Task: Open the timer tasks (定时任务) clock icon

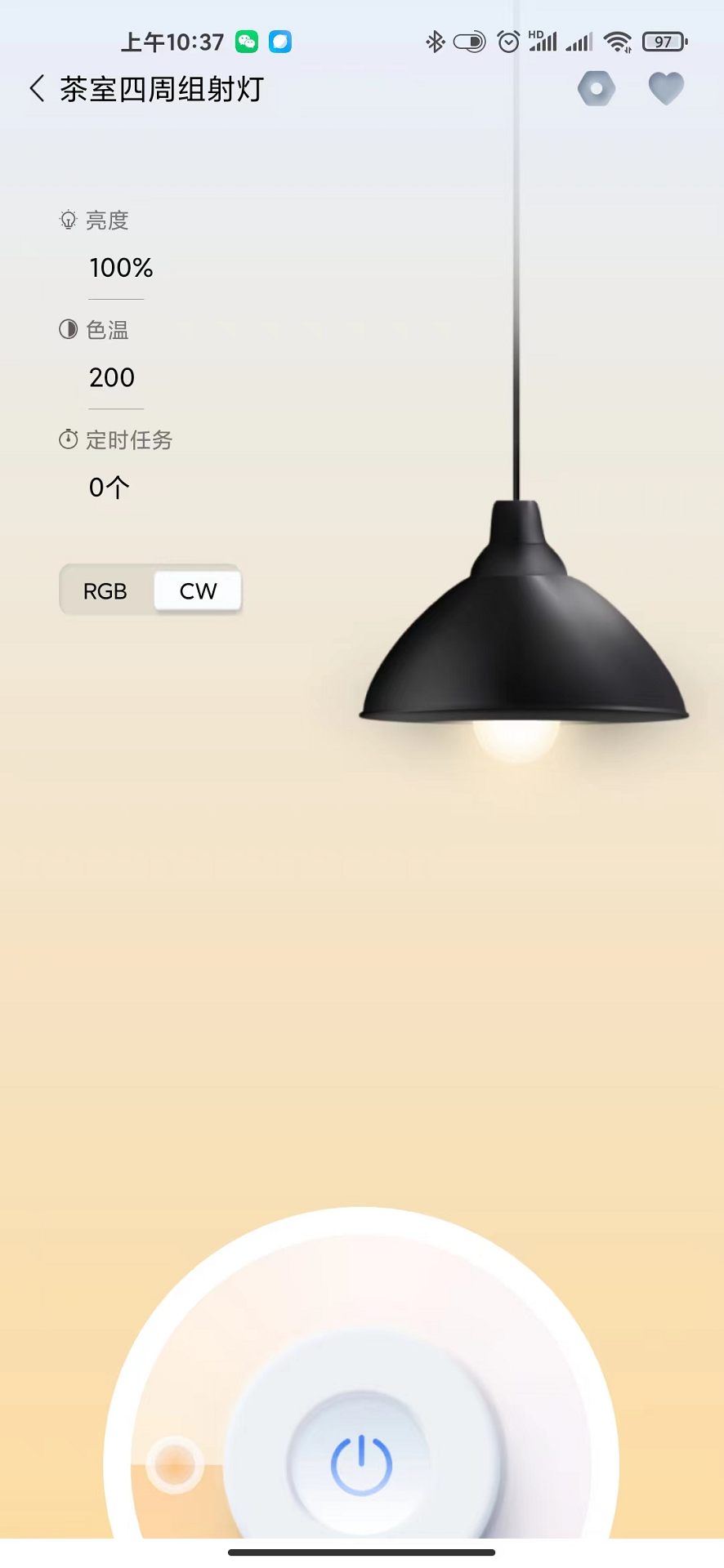Action: point(68,439)
